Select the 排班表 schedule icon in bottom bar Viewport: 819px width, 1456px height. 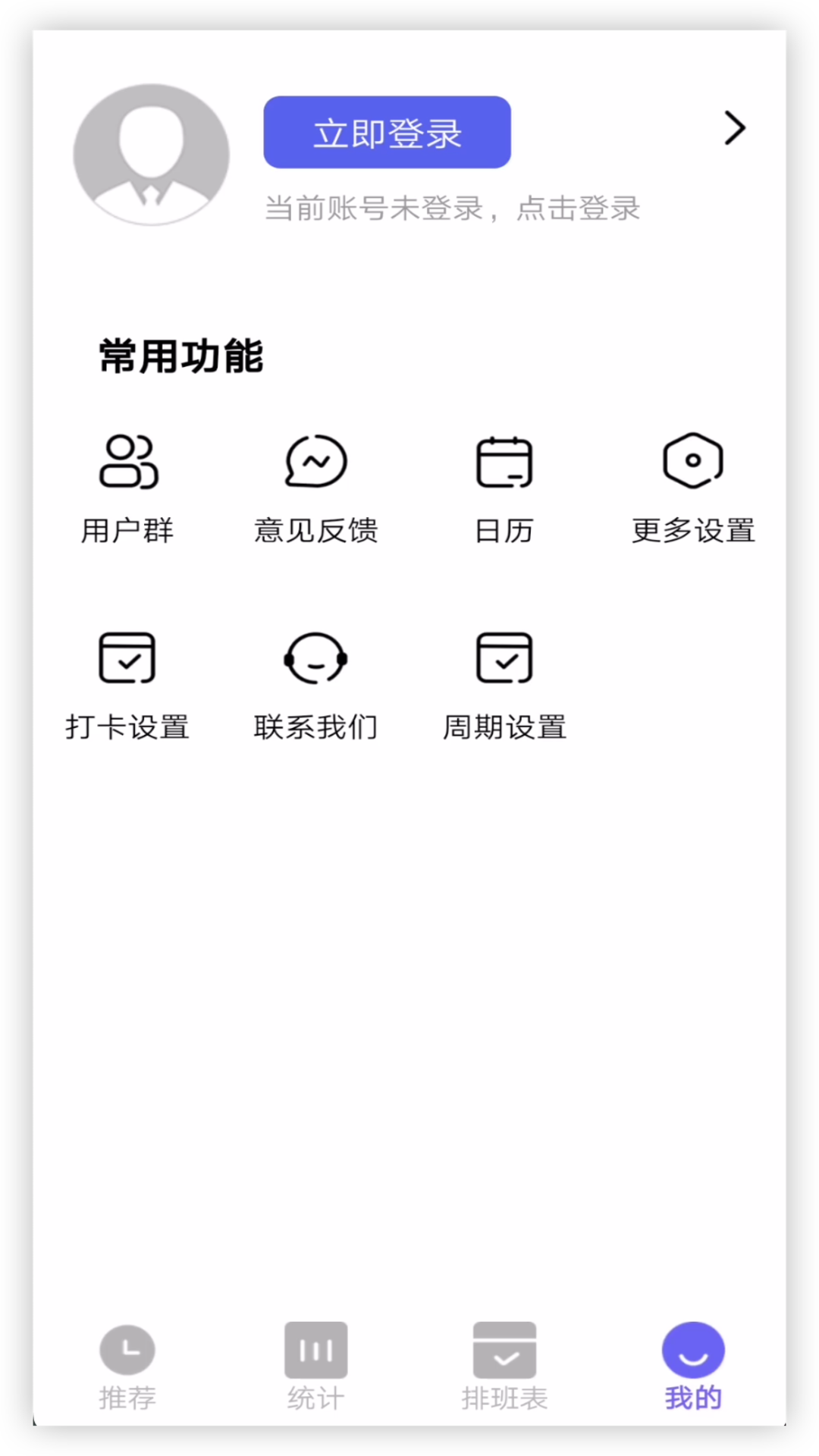[504, 1350]
